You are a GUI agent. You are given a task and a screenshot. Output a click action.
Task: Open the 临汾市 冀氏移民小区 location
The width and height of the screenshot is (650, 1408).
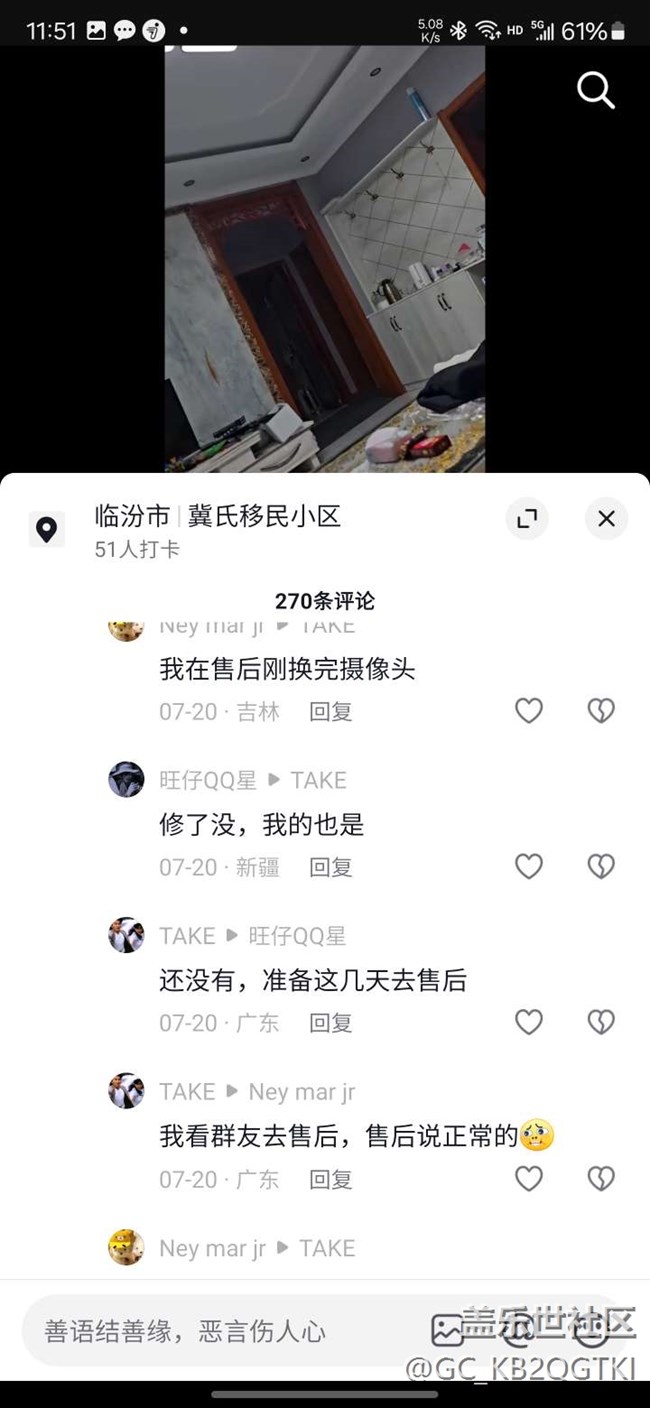(x=217, y=517)
